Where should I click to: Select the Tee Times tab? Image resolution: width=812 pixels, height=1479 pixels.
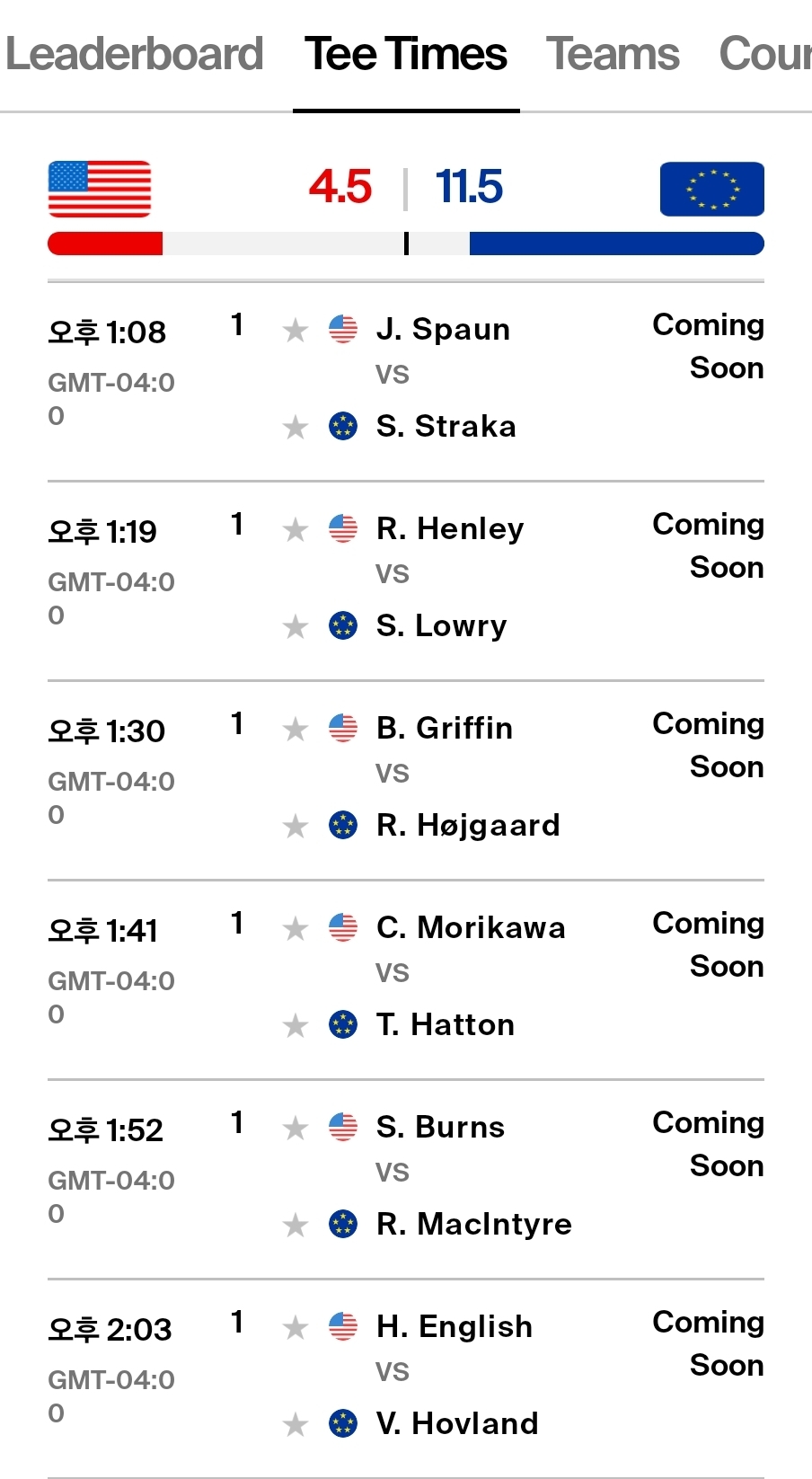click(406, 54)
